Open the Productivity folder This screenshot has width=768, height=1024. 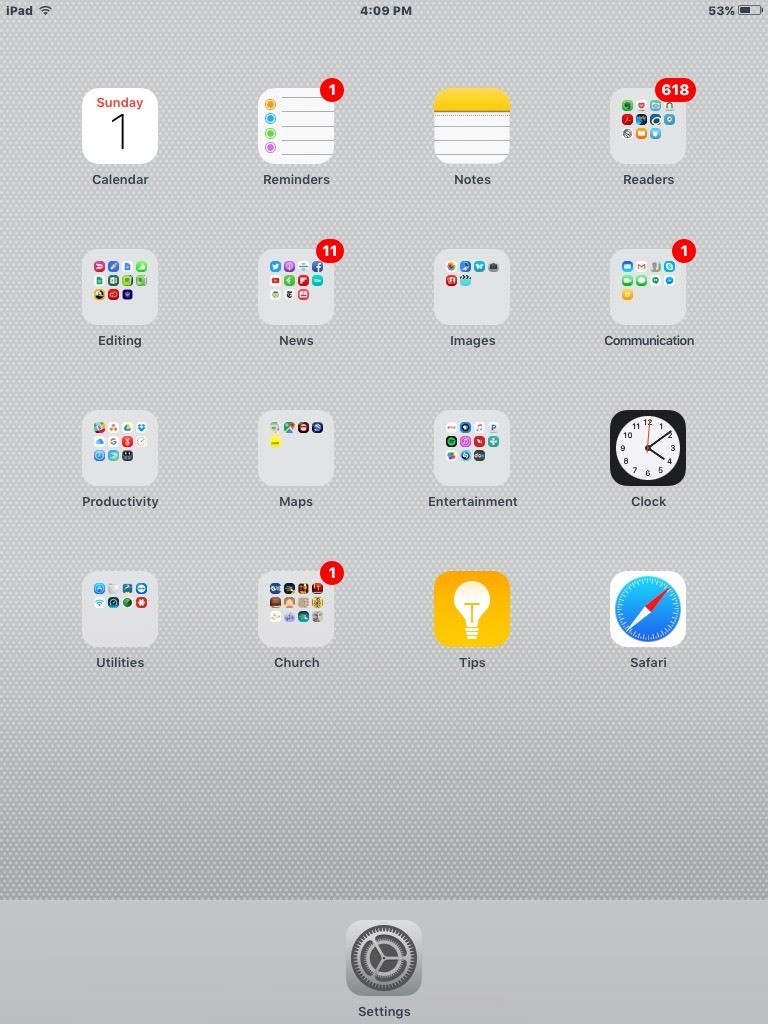pyautogui.click(x=120, y=448)
